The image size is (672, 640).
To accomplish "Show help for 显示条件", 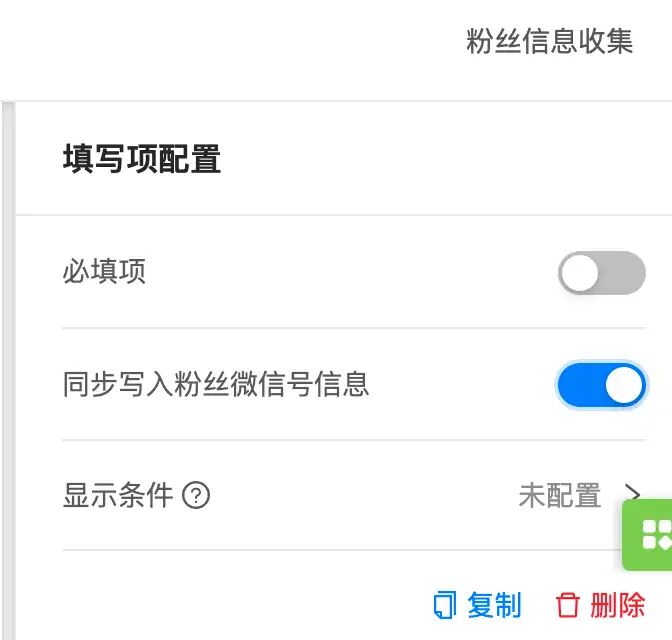I will (197, 495).
